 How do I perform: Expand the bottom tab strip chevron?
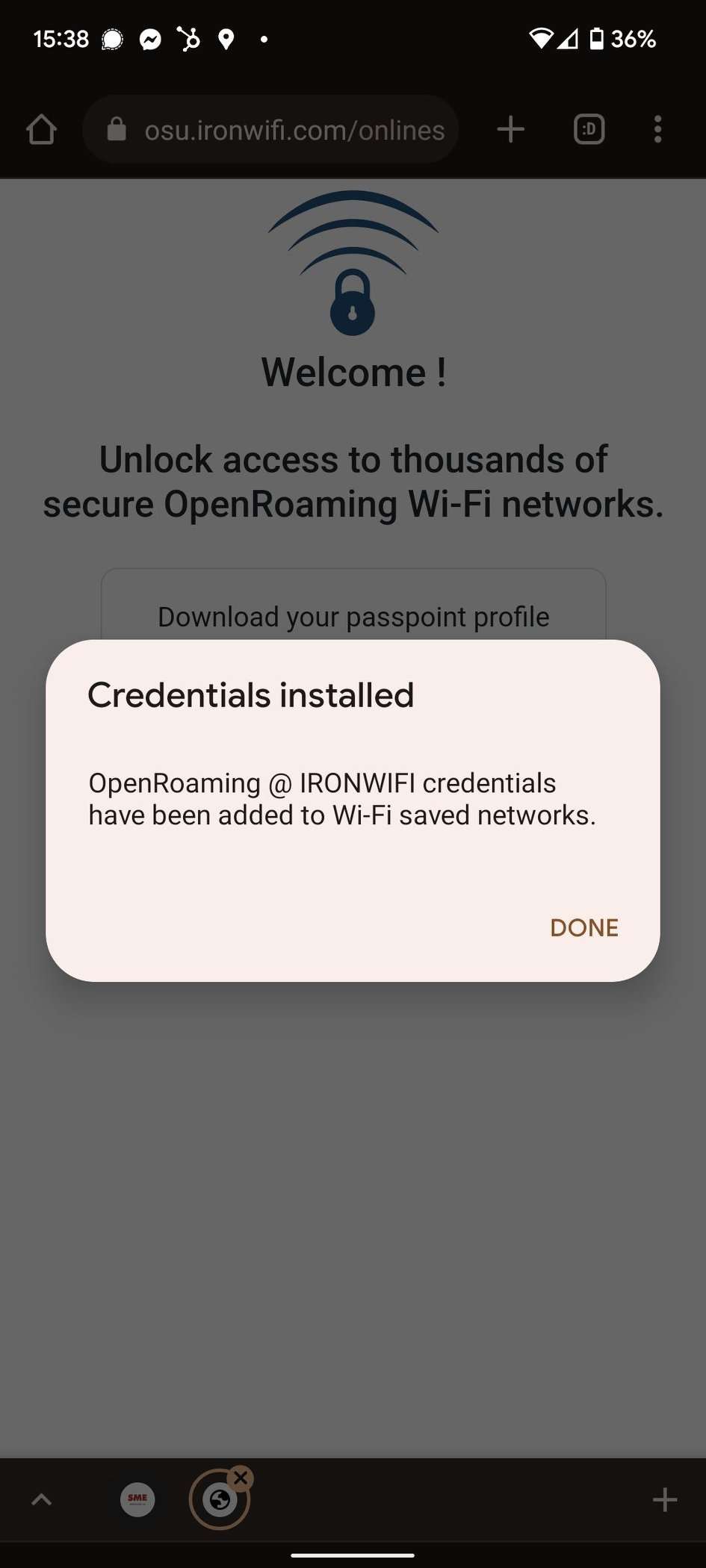coord(42,1499)
